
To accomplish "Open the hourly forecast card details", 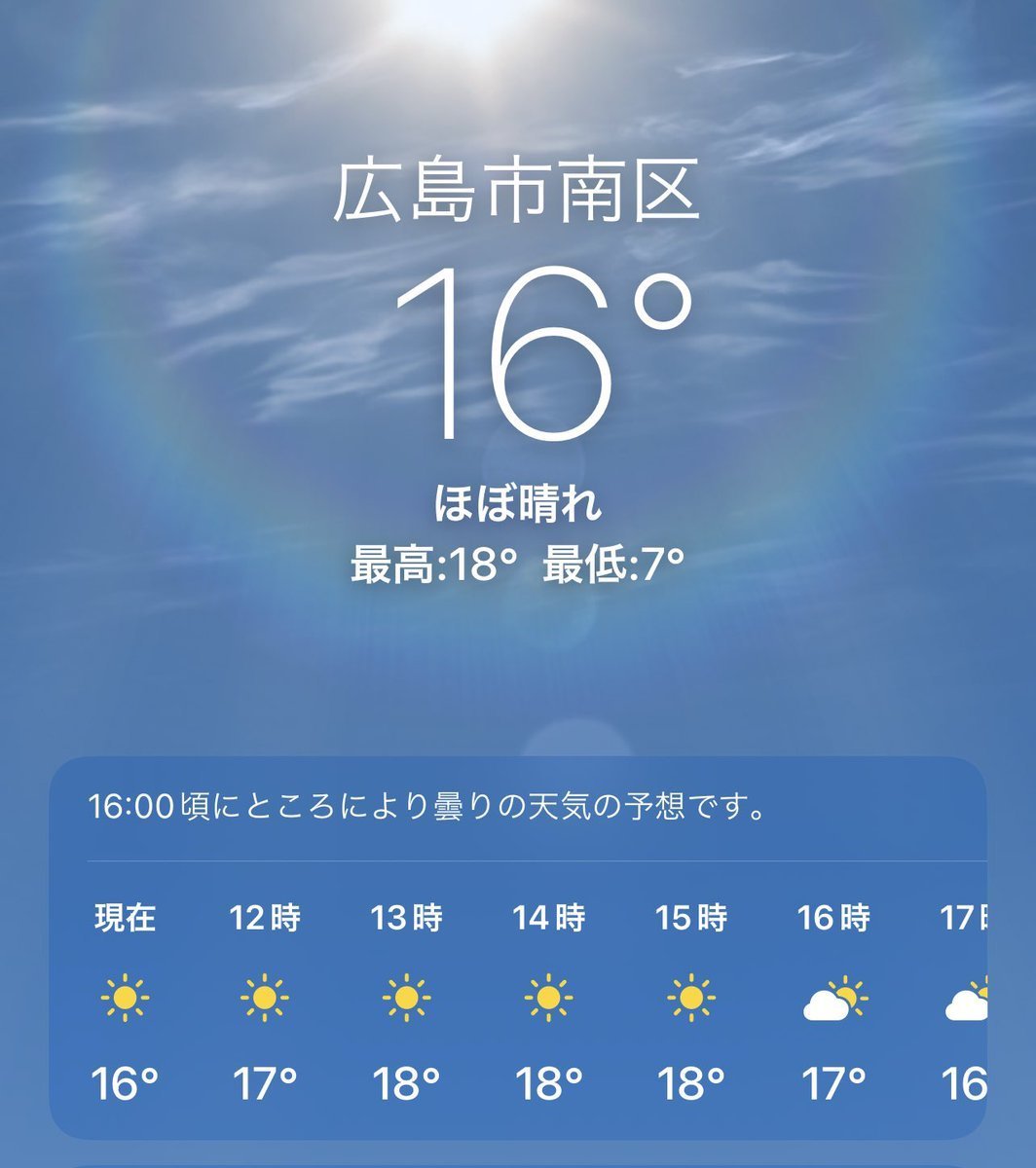I will (x=517, y=808).
